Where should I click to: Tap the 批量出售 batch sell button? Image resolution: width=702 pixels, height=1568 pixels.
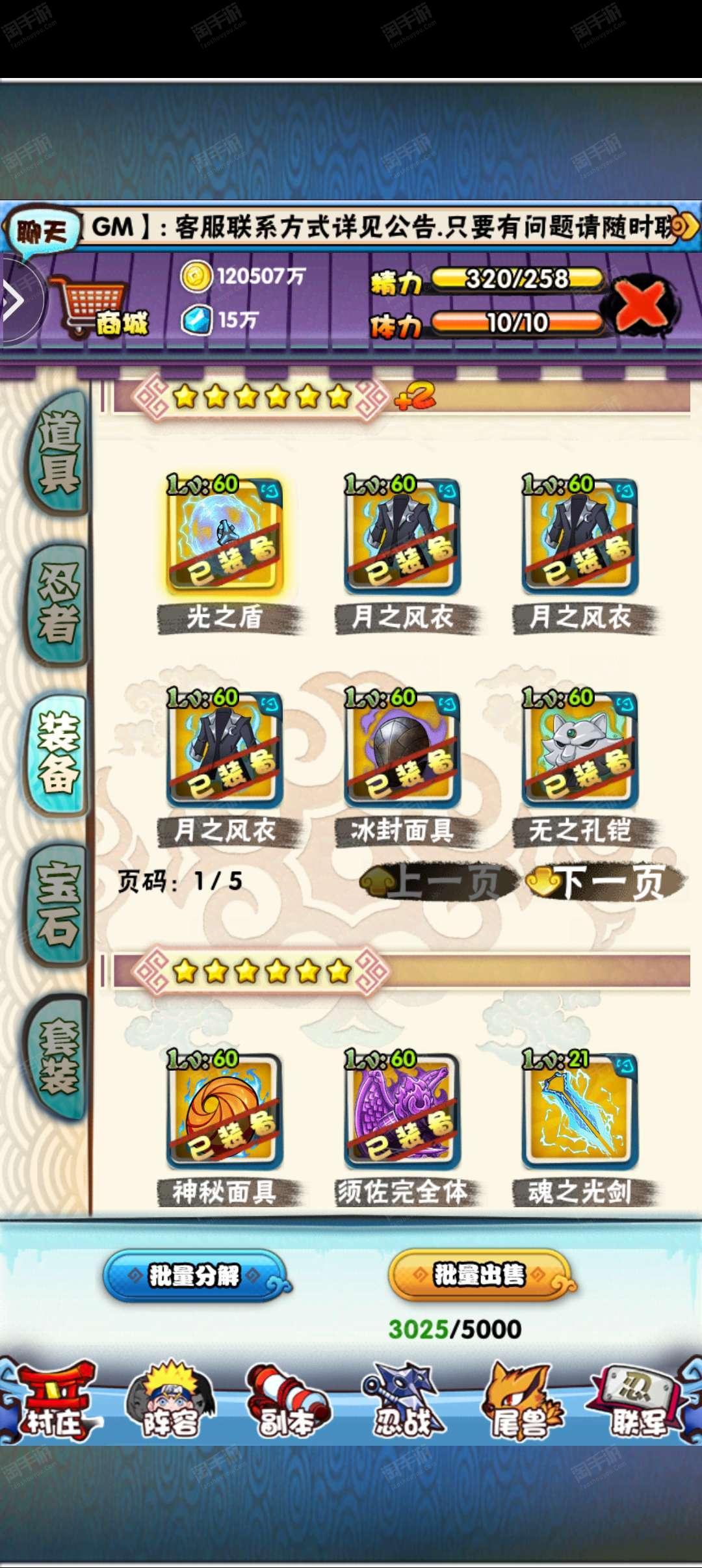[481, 1274]
